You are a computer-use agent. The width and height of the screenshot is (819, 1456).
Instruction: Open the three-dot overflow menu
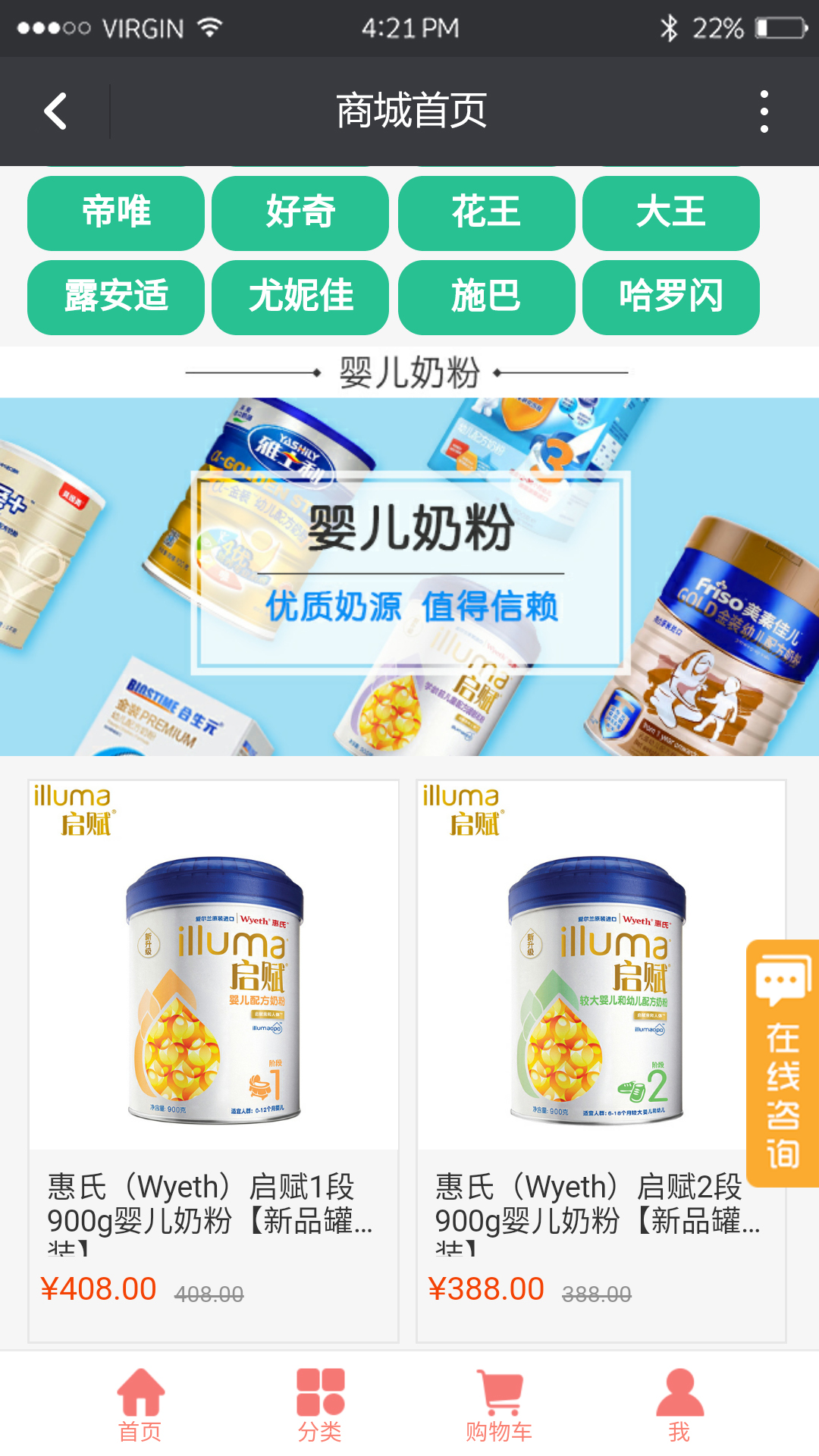pyautogui.click(x=764, y=111)
